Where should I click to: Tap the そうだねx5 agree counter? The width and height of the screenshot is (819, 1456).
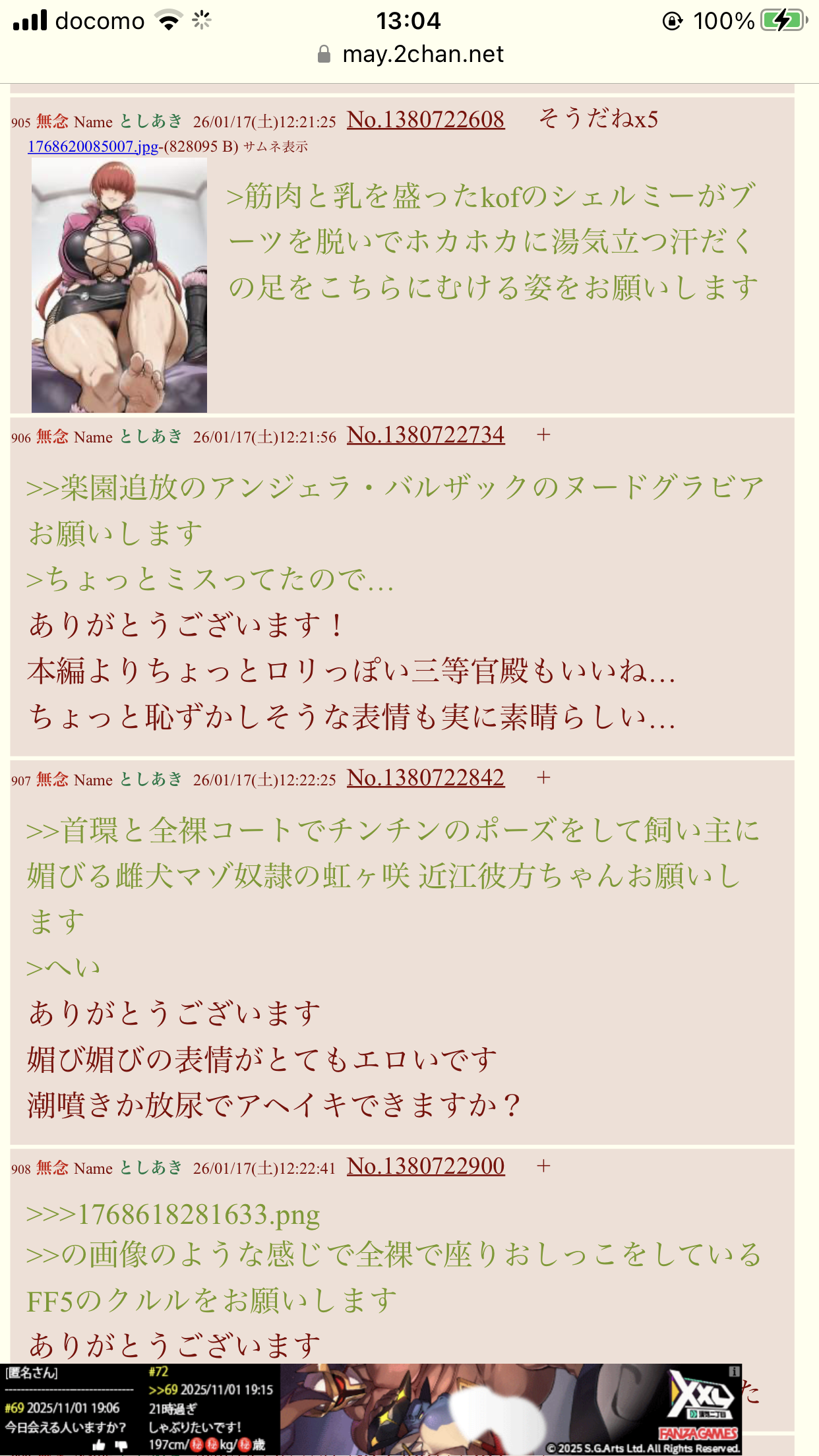tap(599, 119)
